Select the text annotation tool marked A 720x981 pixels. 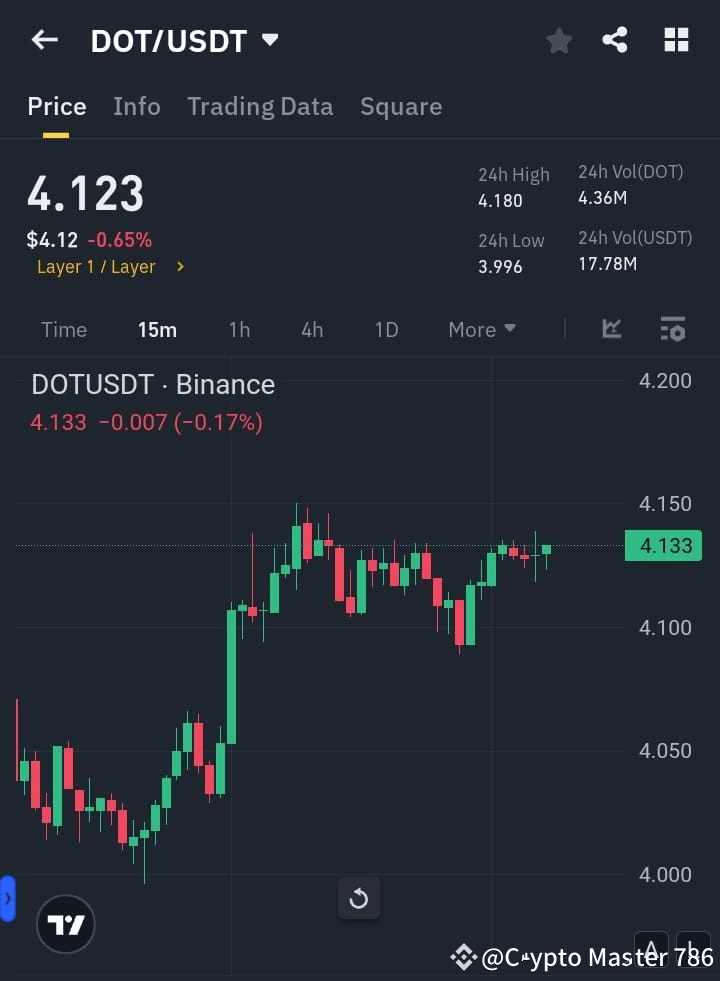(651, 949)
